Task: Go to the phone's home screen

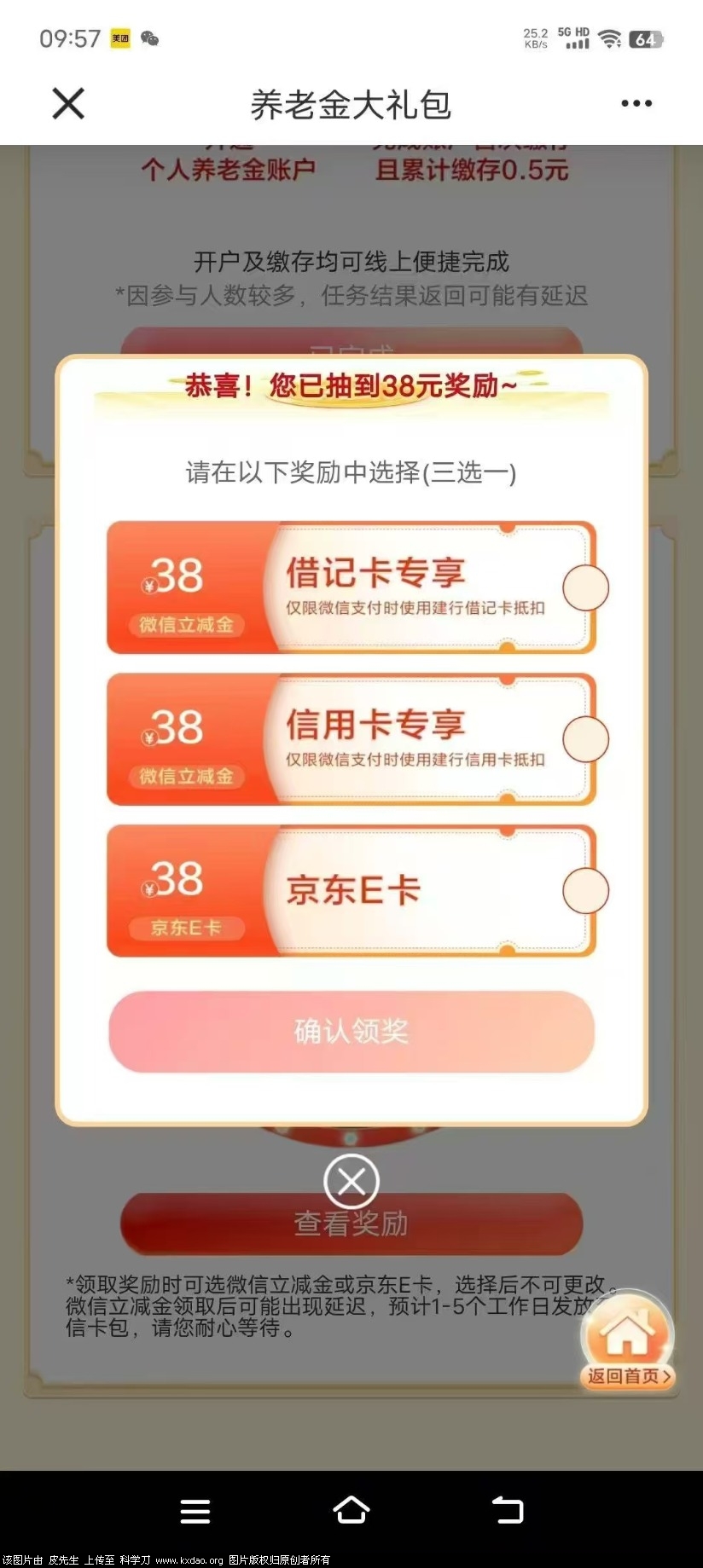Action: click(x=351, y=1510)
